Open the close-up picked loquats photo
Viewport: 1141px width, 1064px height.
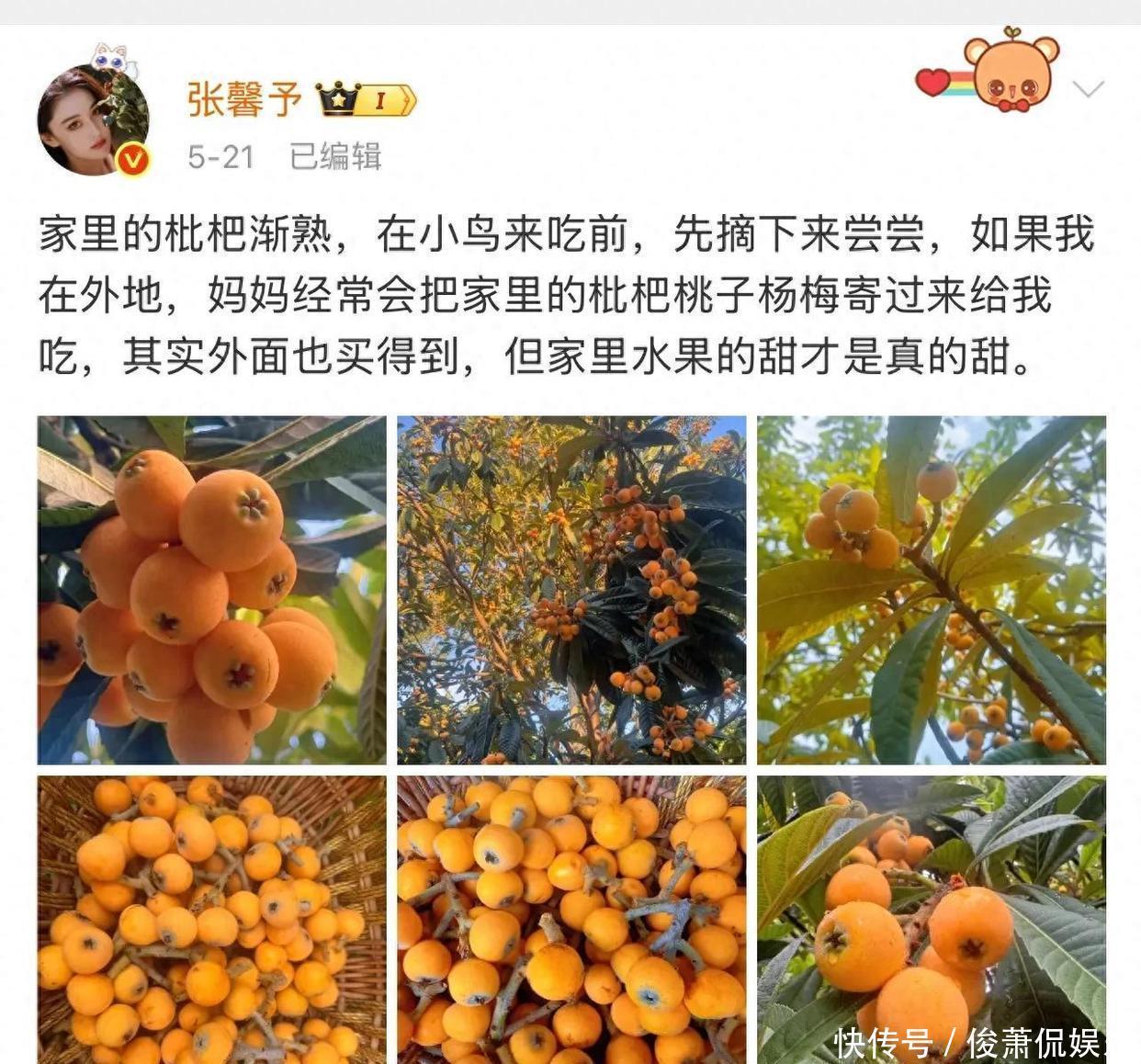coord(571,919)
